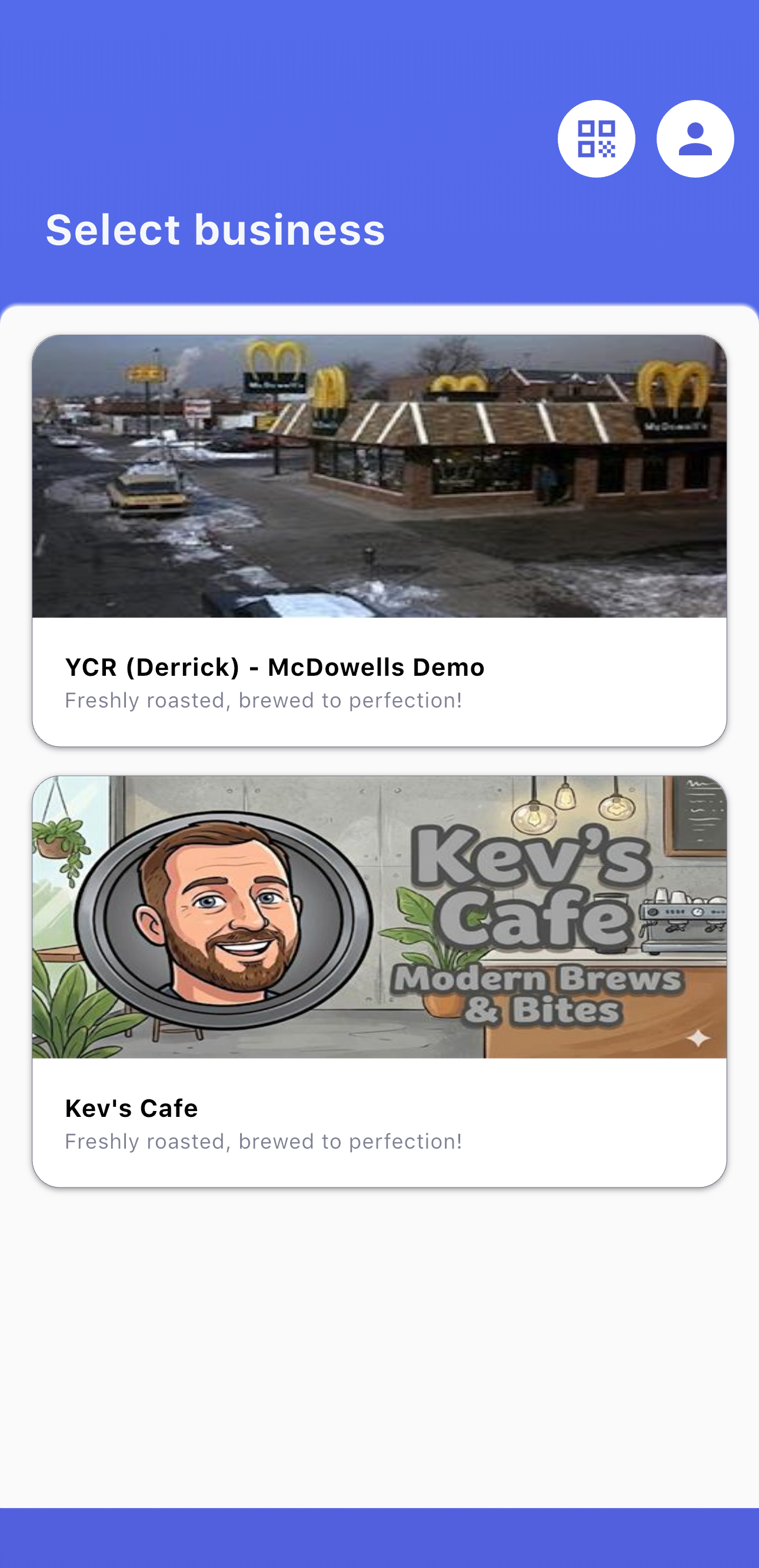Click the McDowells Demo card title
The width and height of the screenshot is (759, 1568).
(x=275, y=666)
